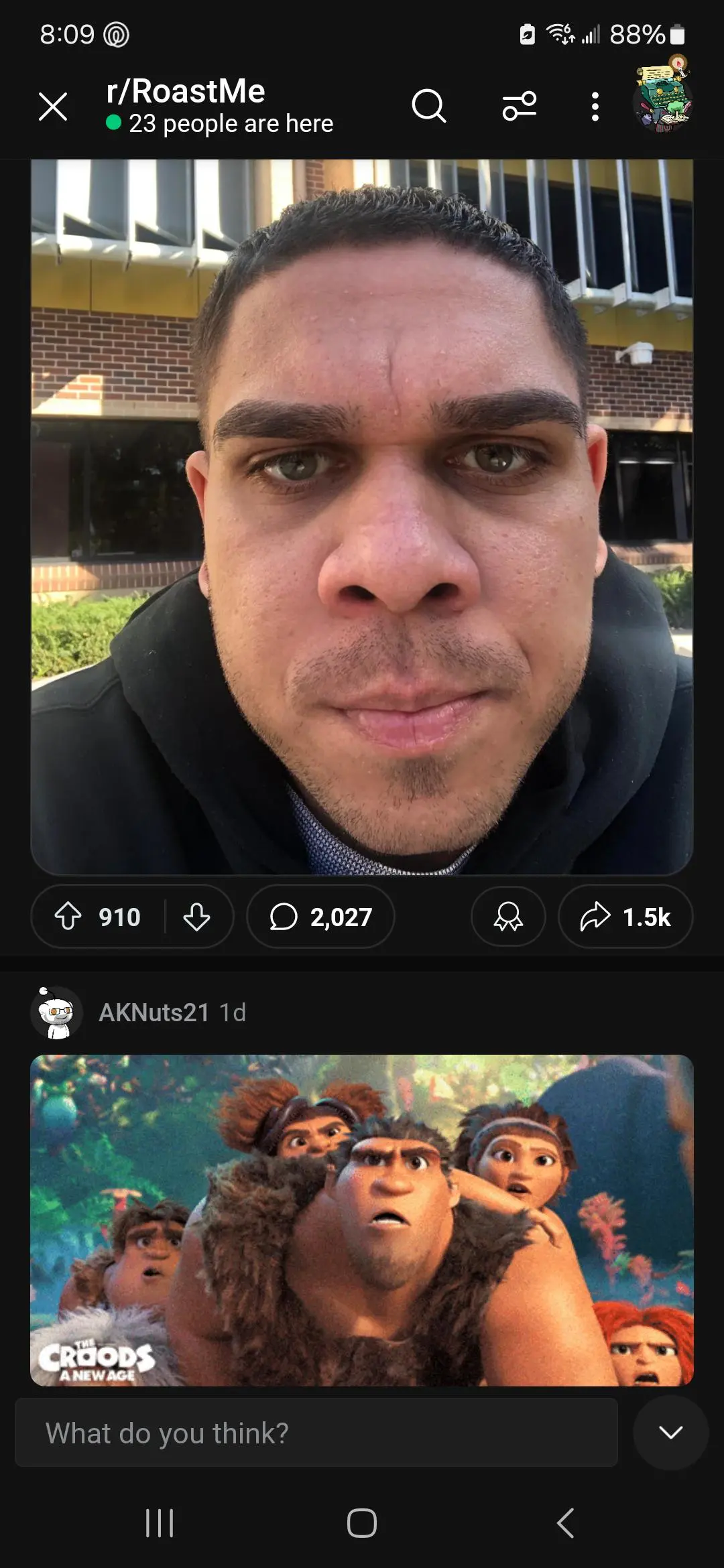Give an award to this post
Image resolution: width=724 pixels, height=1568 pixels.
tap(508, 916)
